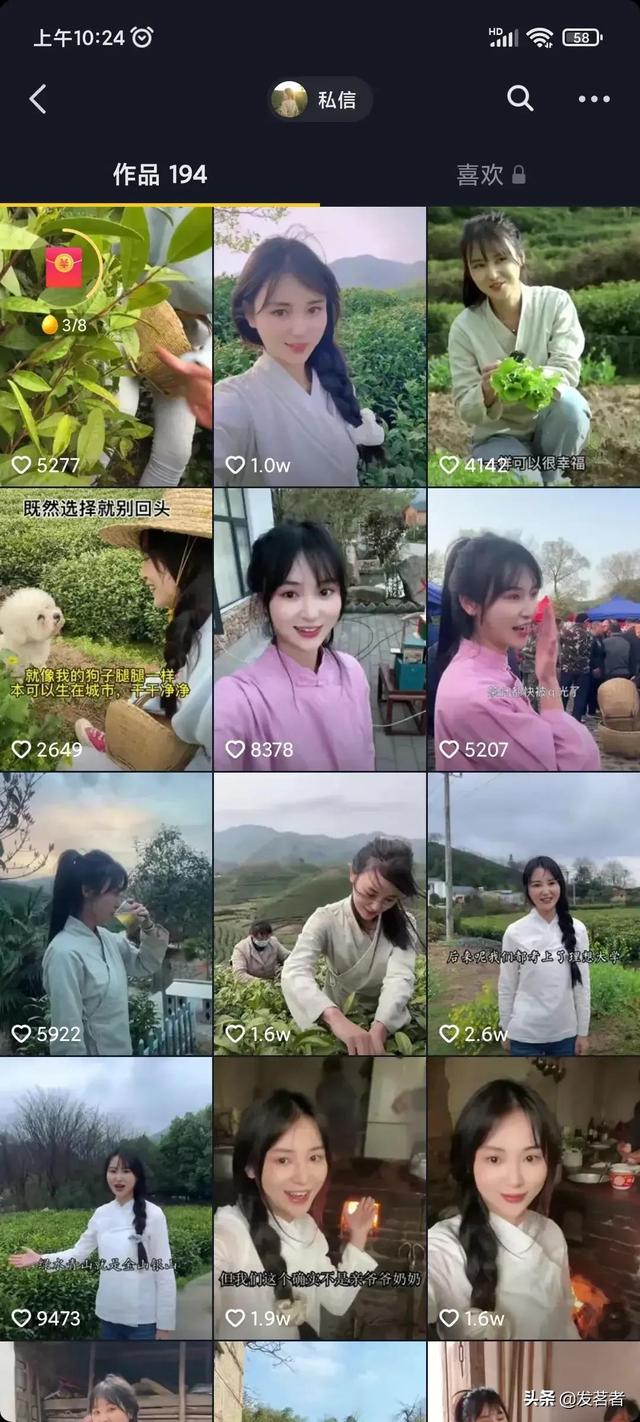The height and width of the screenshot is (1422, 640).
Task: Open the video with 9473 likes
Action: [x=106, y=1198]
